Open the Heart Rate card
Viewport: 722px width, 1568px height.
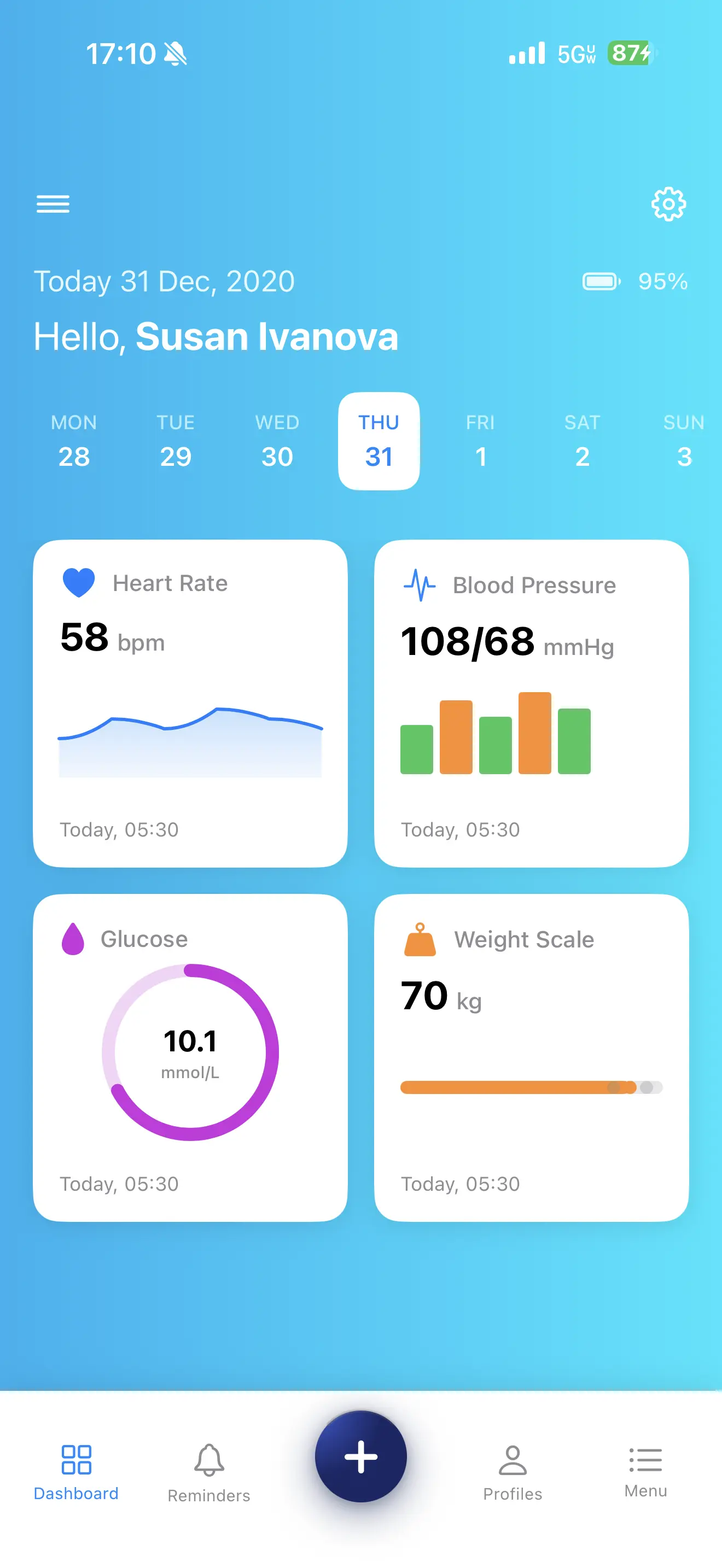(x=190, y=703)
